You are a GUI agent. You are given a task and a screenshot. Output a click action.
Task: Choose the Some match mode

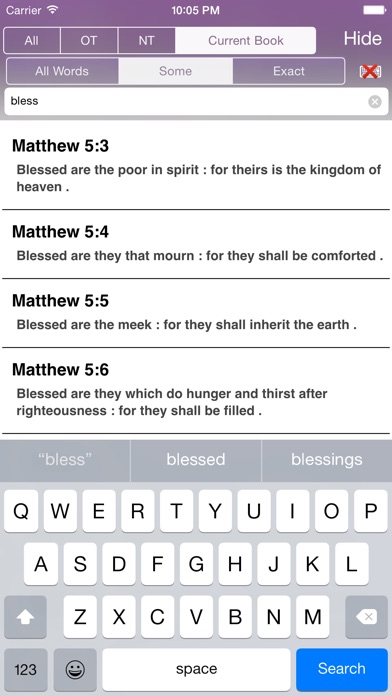pyautogui.click(x=175, y=71)
